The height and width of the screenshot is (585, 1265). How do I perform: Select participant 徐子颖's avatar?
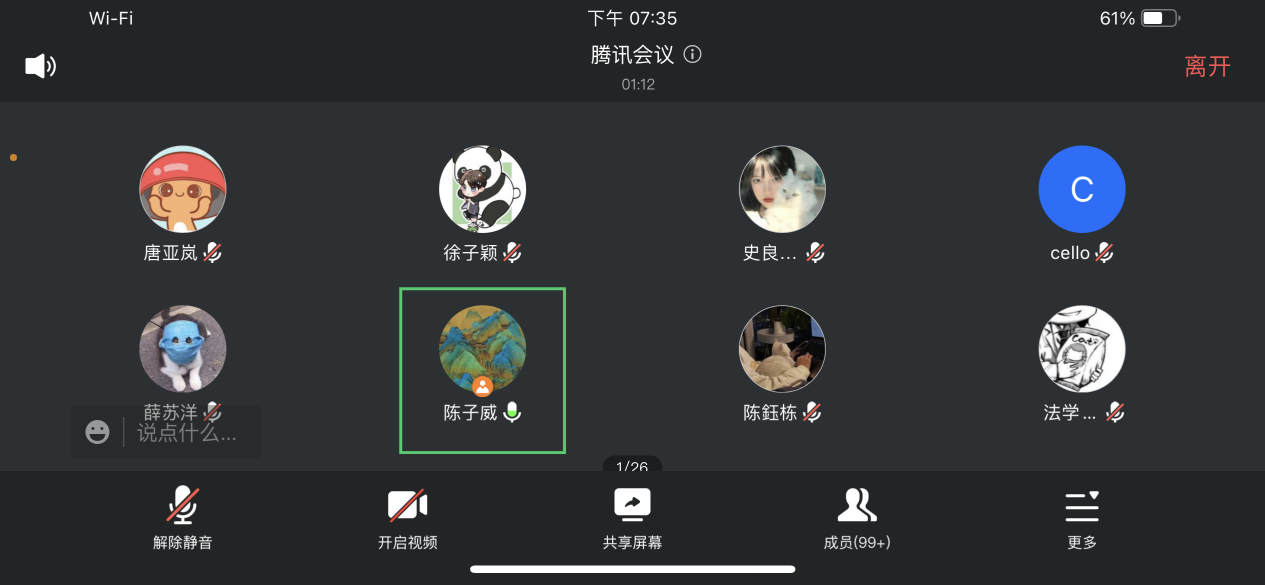click(483, 190)
